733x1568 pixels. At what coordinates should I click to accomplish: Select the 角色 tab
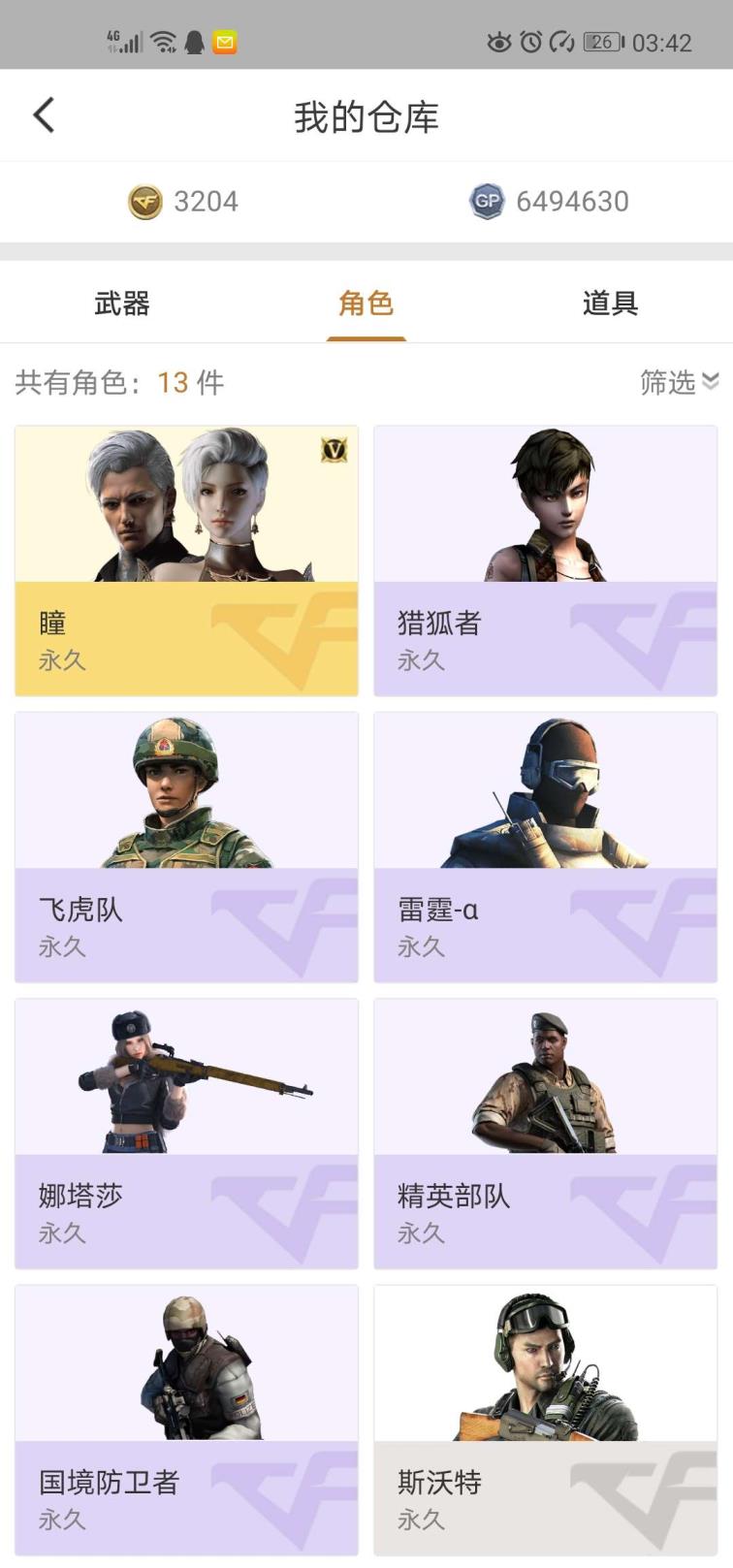(366, 304)
